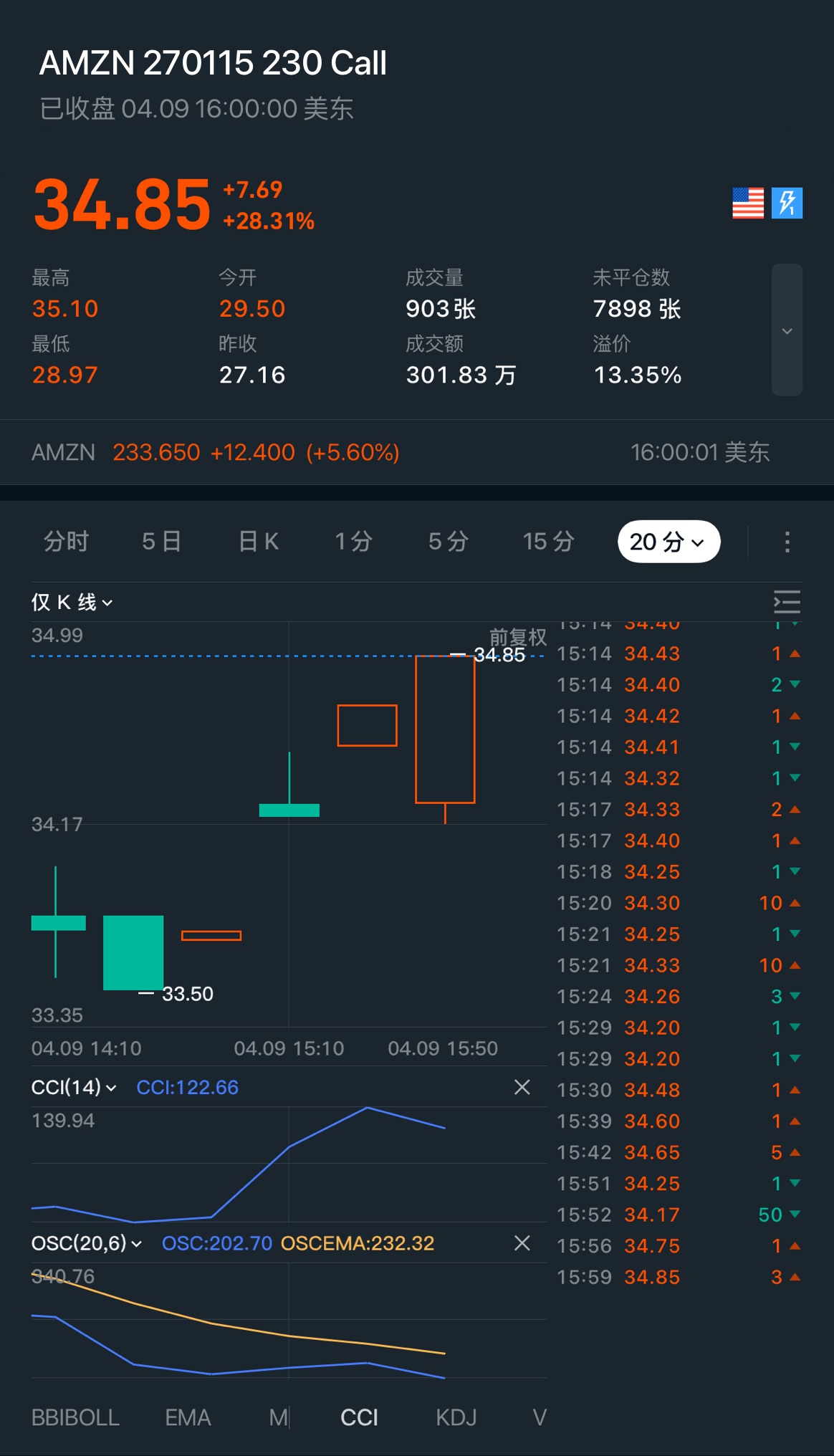The image size is (834, 1456).
Task: Expand the quote details chevron
Action: (x=787, y=330)
